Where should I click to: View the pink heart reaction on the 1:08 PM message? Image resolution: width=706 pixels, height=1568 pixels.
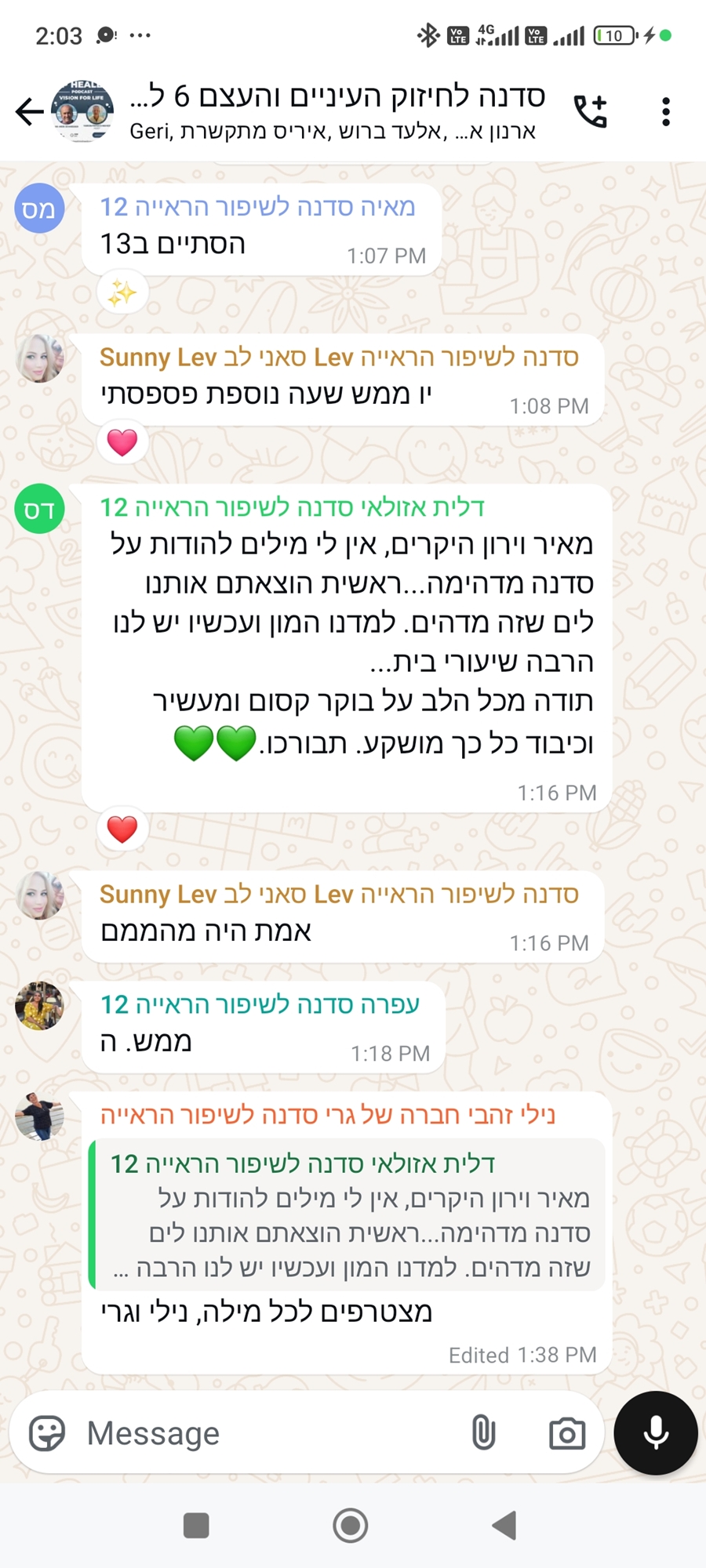click(x=122, y=443)
